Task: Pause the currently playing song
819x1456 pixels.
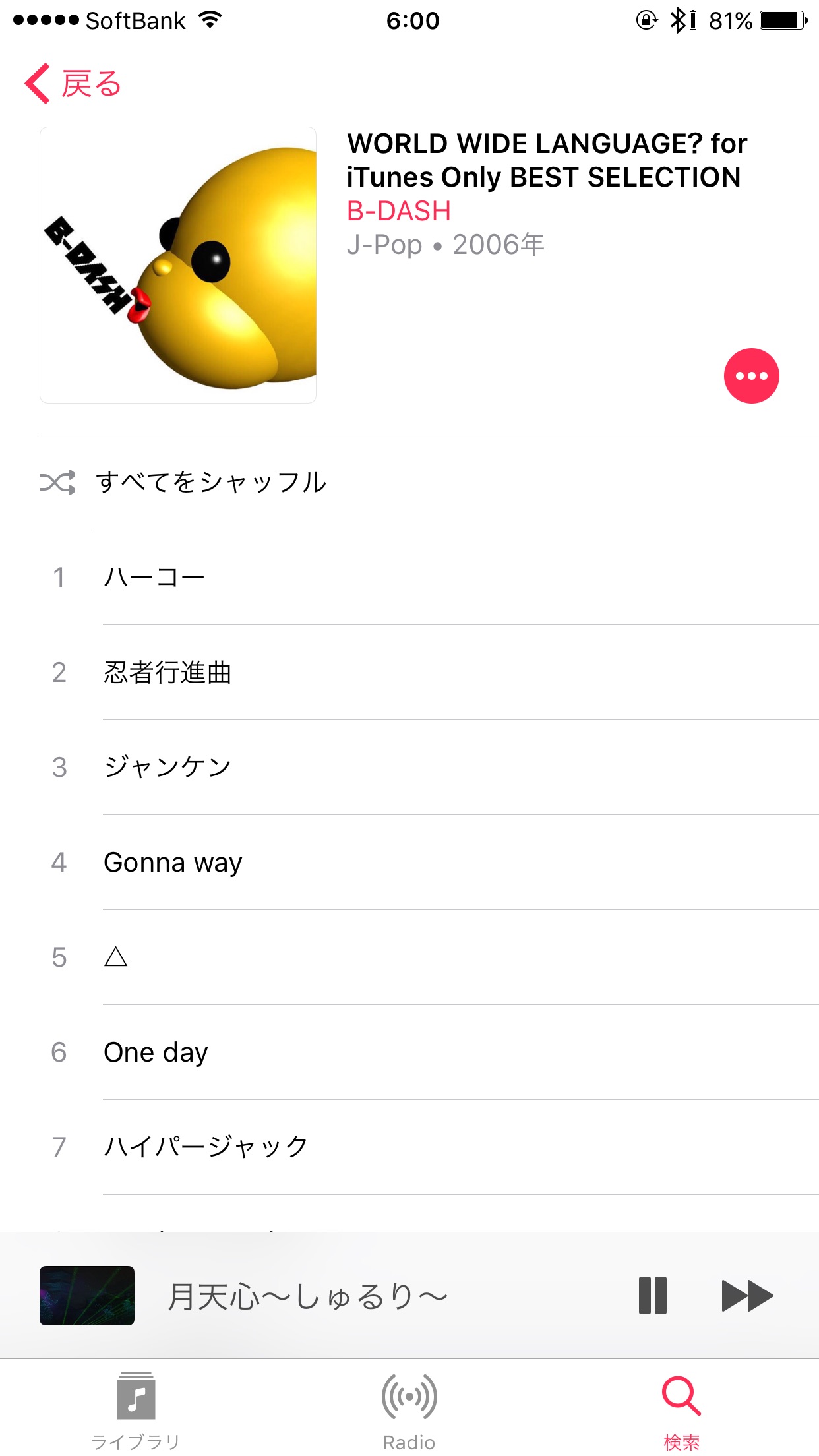Action: [x=652, y=1296]
